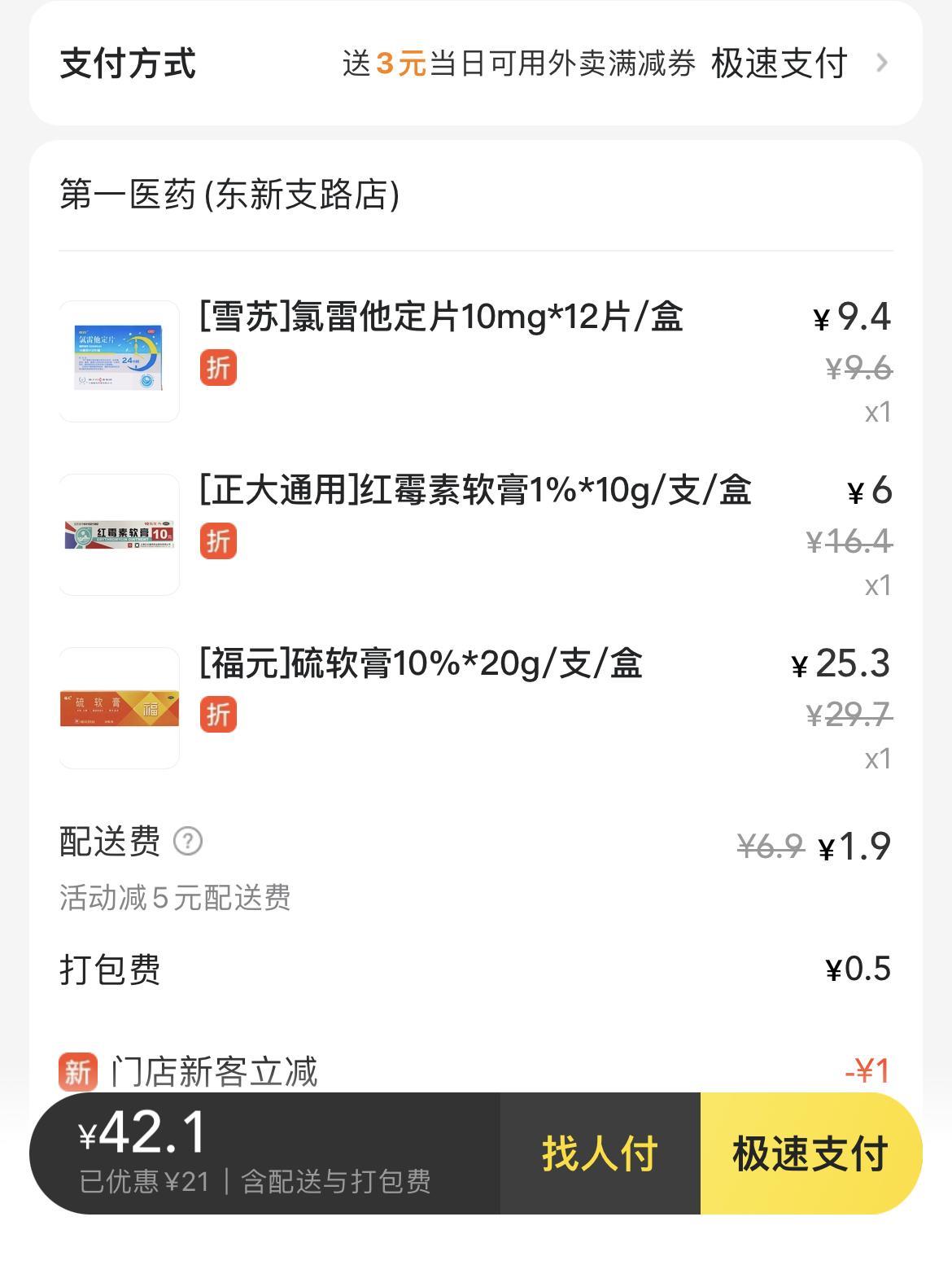Click 活动减5元配送费 promotion text
This screenshot has width=952, height=1278.
[x=175, y=899]
